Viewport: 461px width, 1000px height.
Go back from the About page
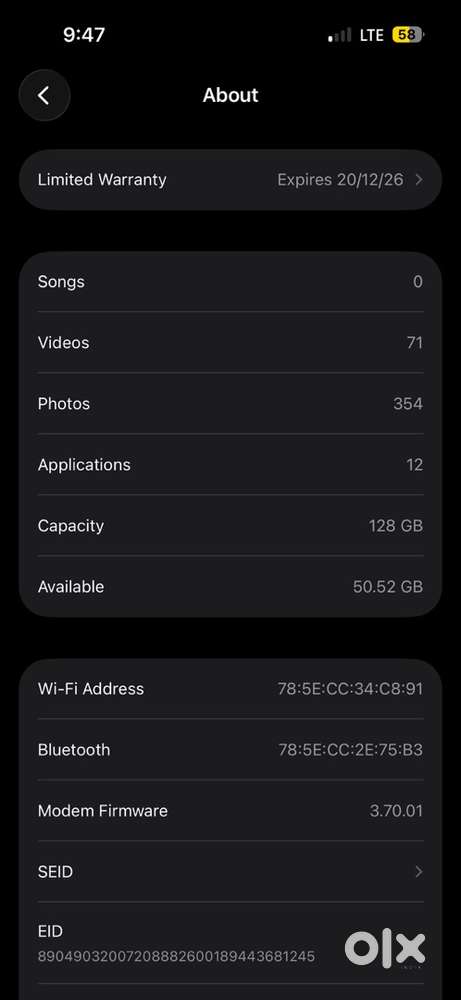(x=44, y=96)
